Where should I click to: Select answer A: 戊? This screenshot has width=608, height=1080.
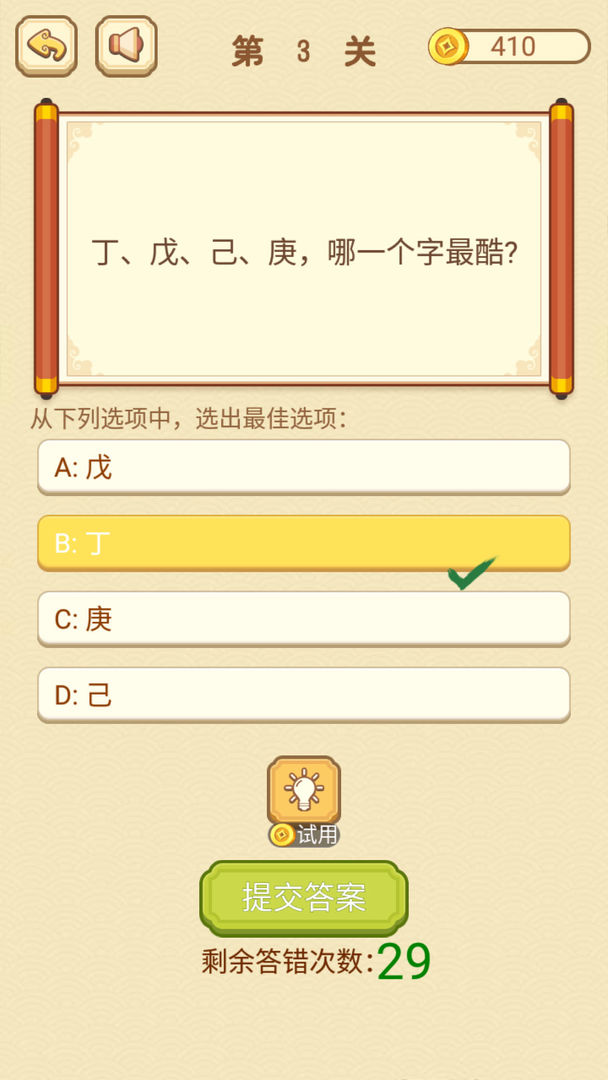pos(303,466)
